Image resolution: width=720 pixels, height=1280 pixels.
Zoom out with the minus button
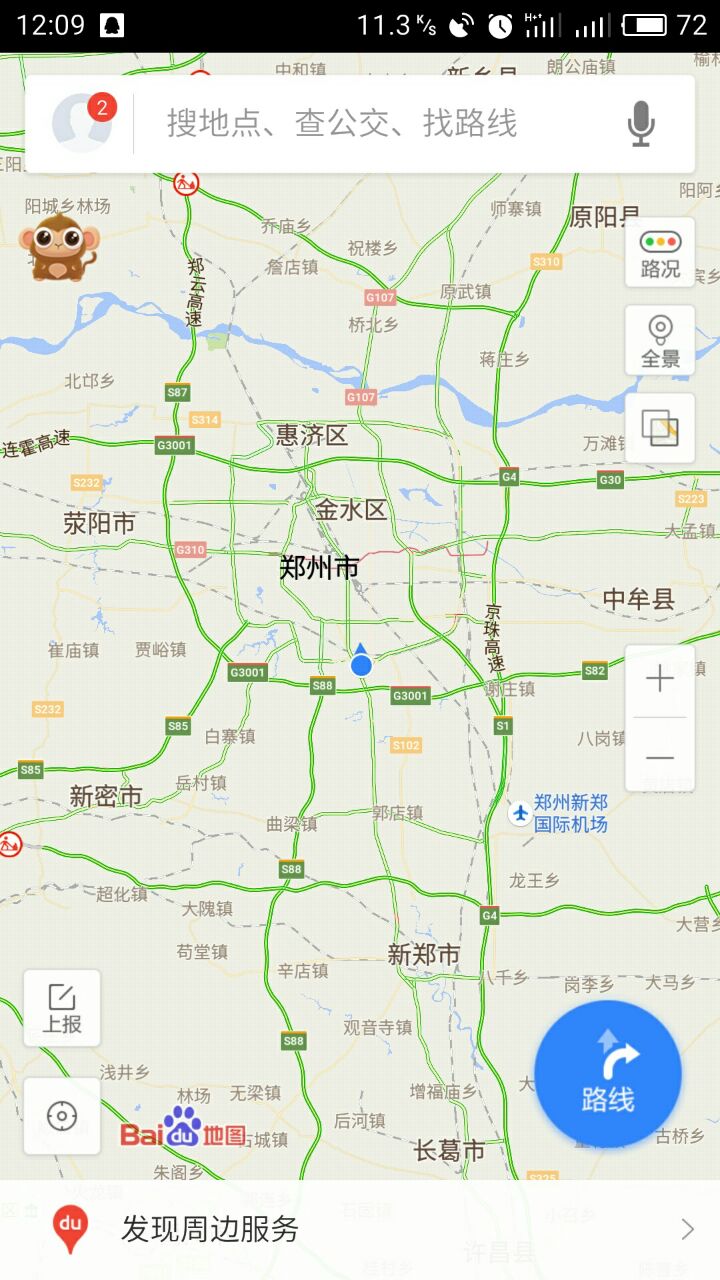(x=660, y=757)
